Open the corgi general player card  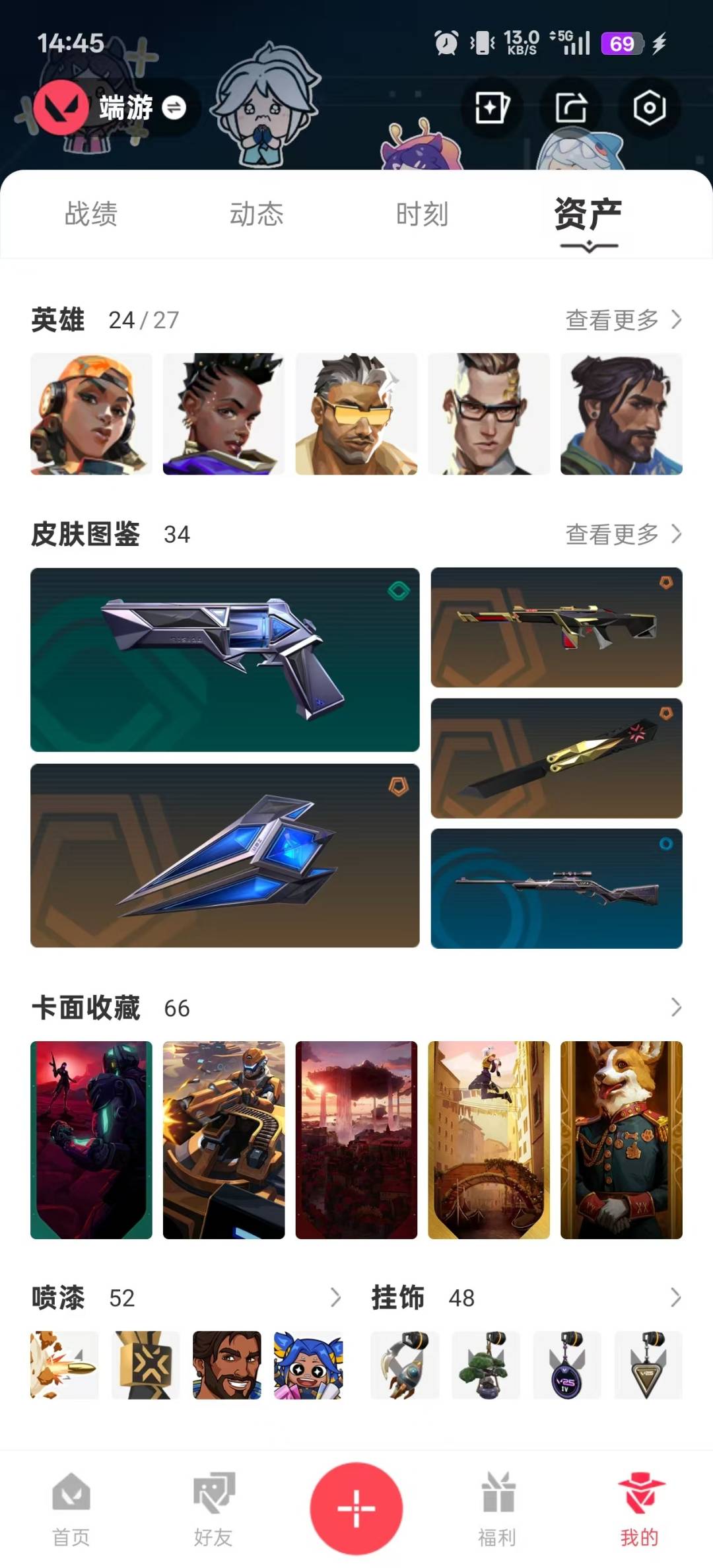[621, 1140]
